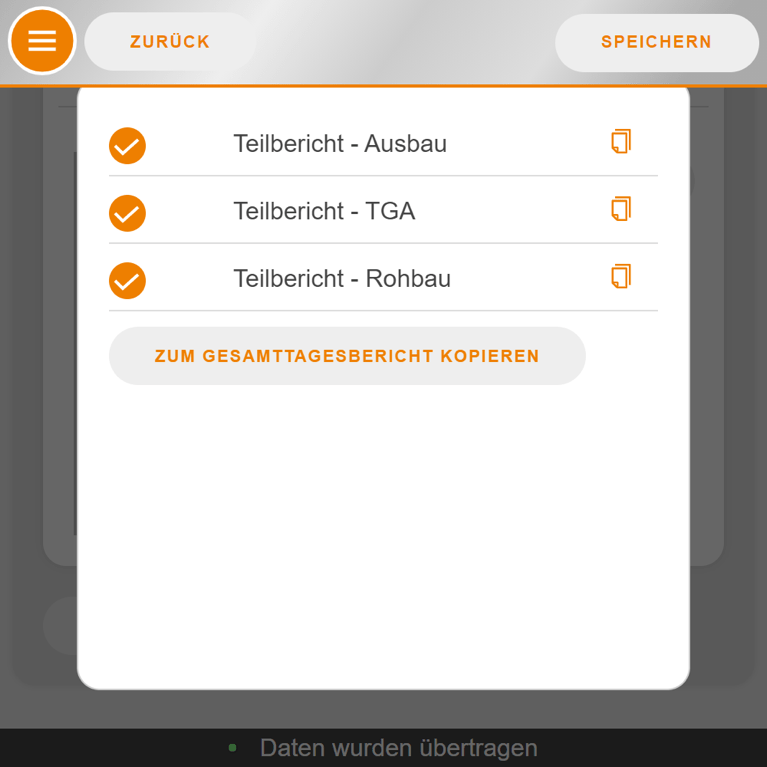Save with the Speichern button
Viewport: 767px width, 767px height.
pyautogui.click(x=656, y=42)
